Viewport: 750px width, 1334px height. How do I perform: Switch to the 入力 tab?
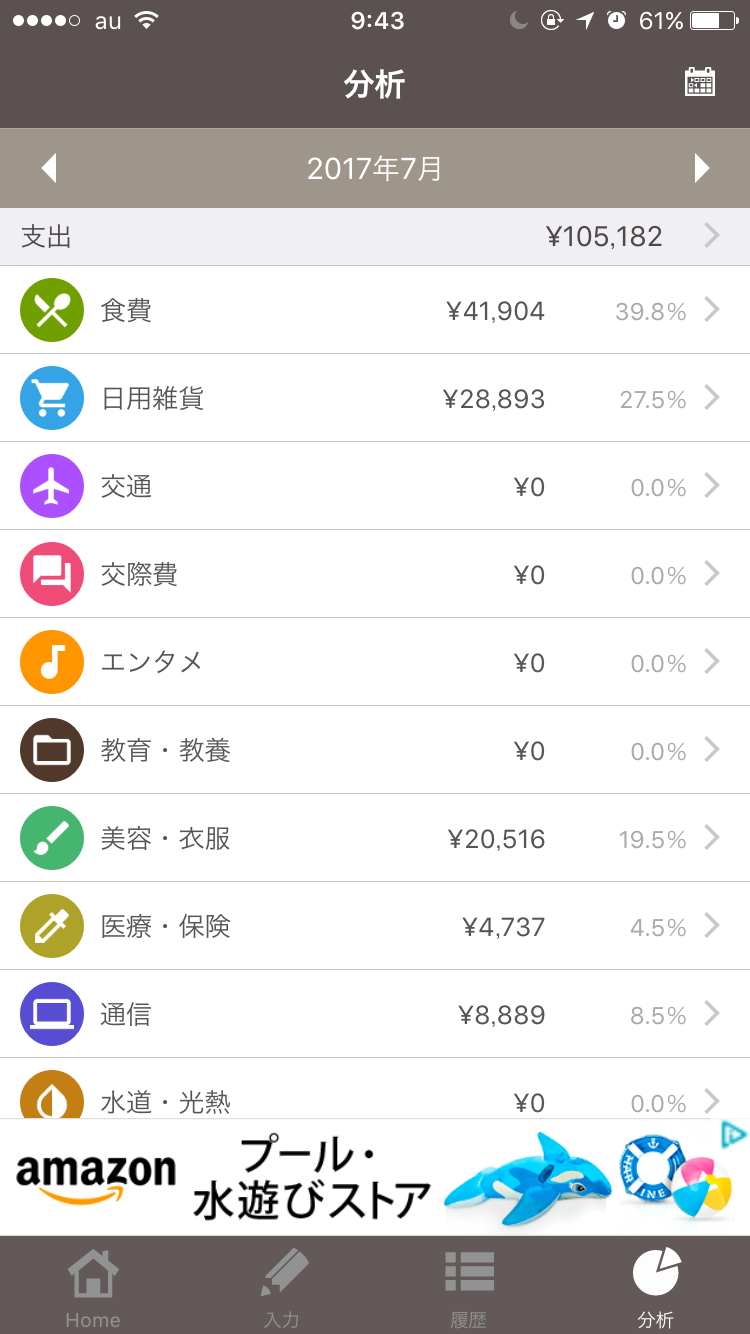point(281,1286)
